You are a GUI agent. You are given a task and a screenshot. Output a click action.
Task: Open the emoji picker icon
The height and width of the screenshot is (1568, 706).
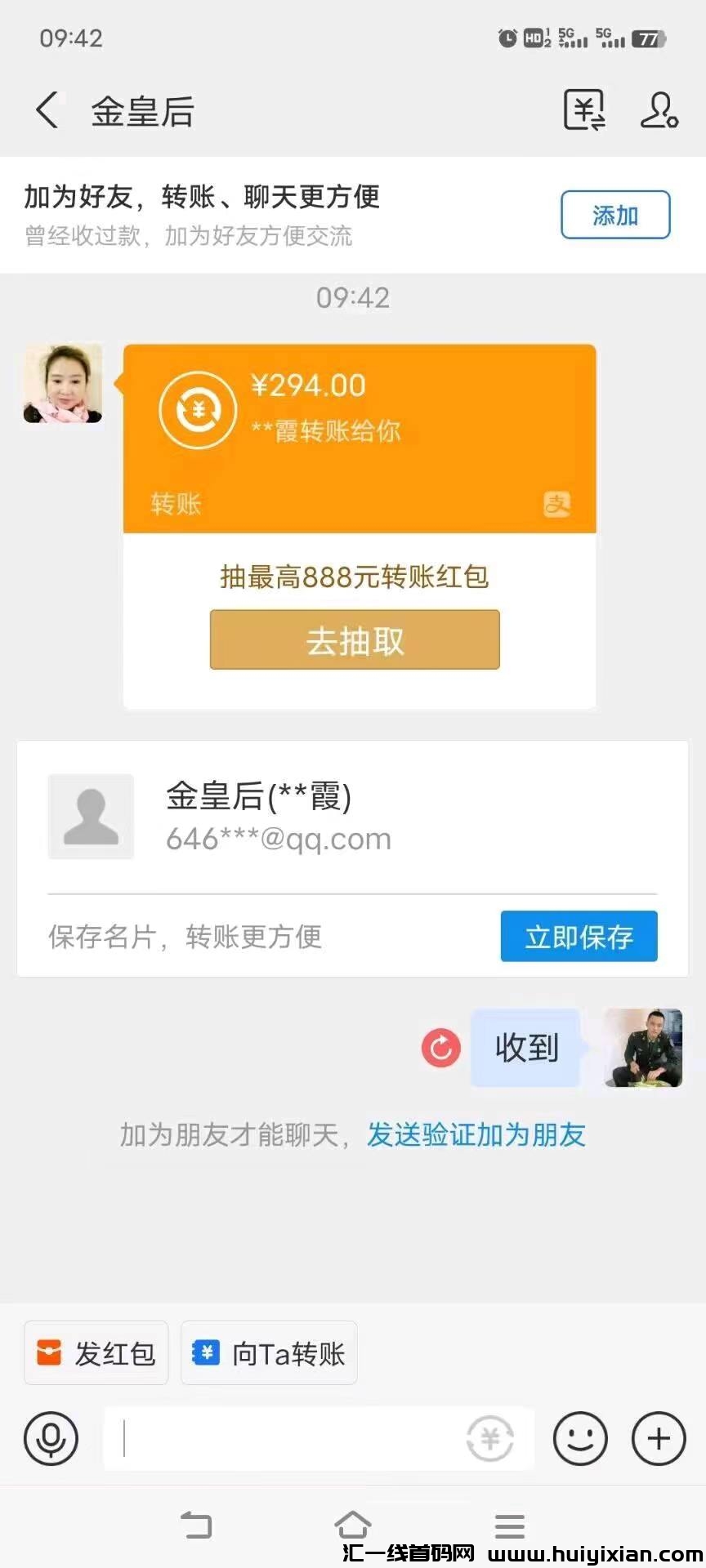coord(580,1440)
